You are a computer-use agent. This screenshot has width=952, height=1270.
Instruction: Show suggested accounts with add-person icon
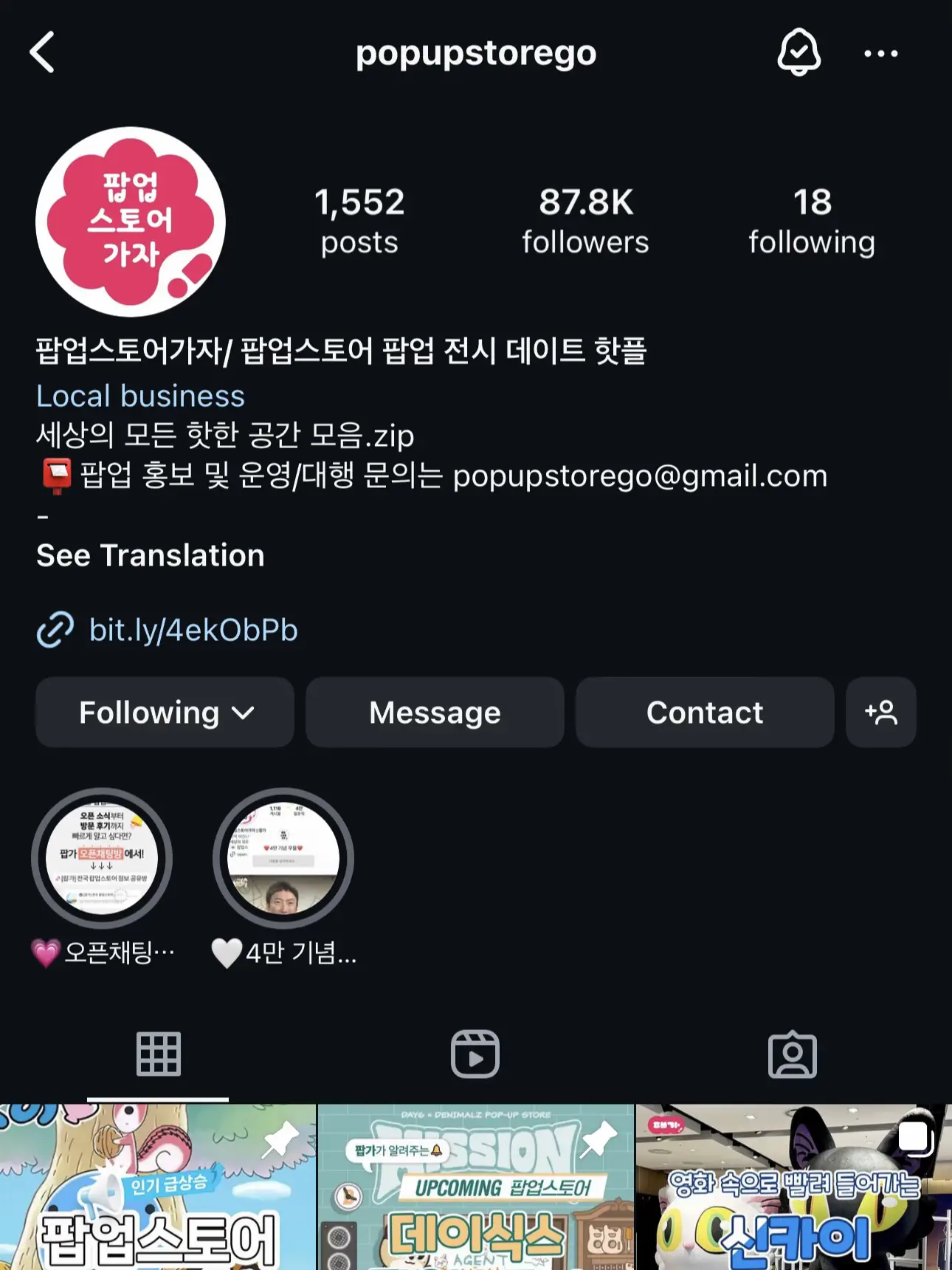click(880, 713)
